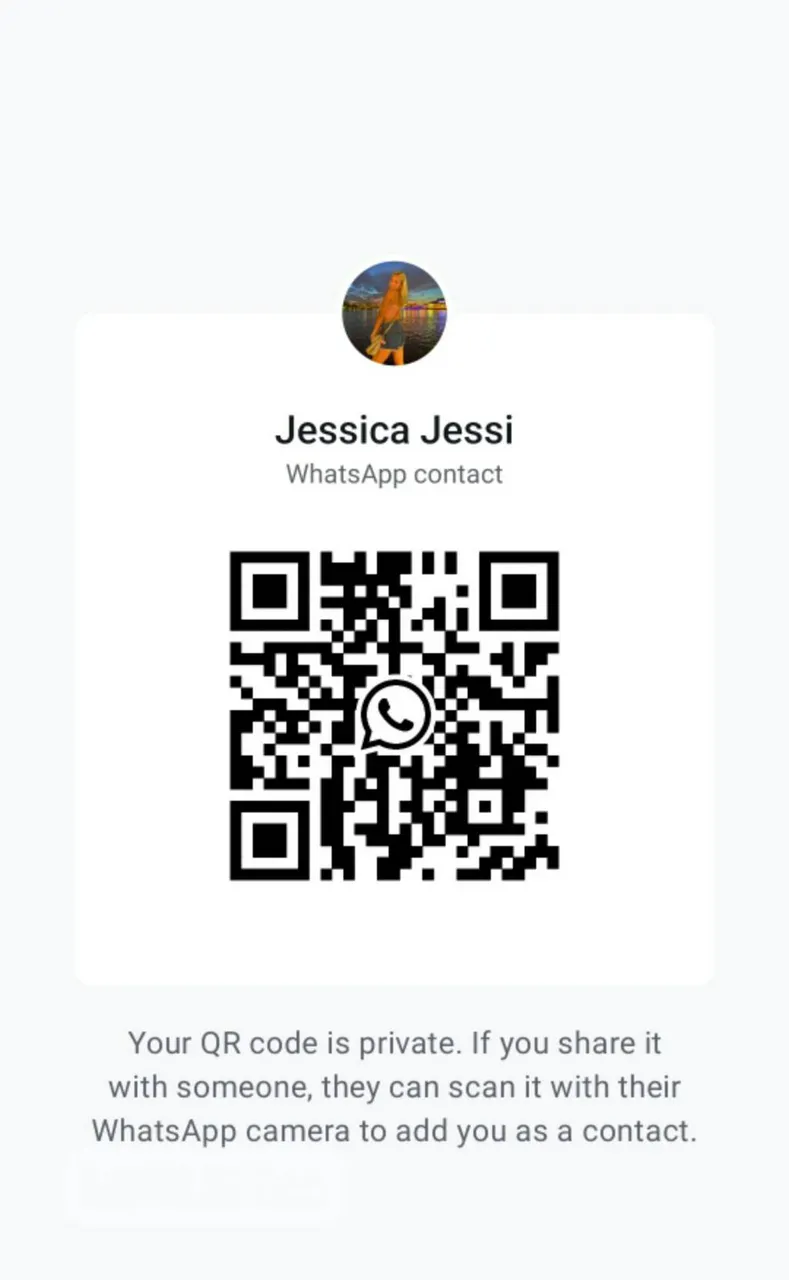
Task: Tap the top-left finder square of the QR
Action: click(271, 590)
